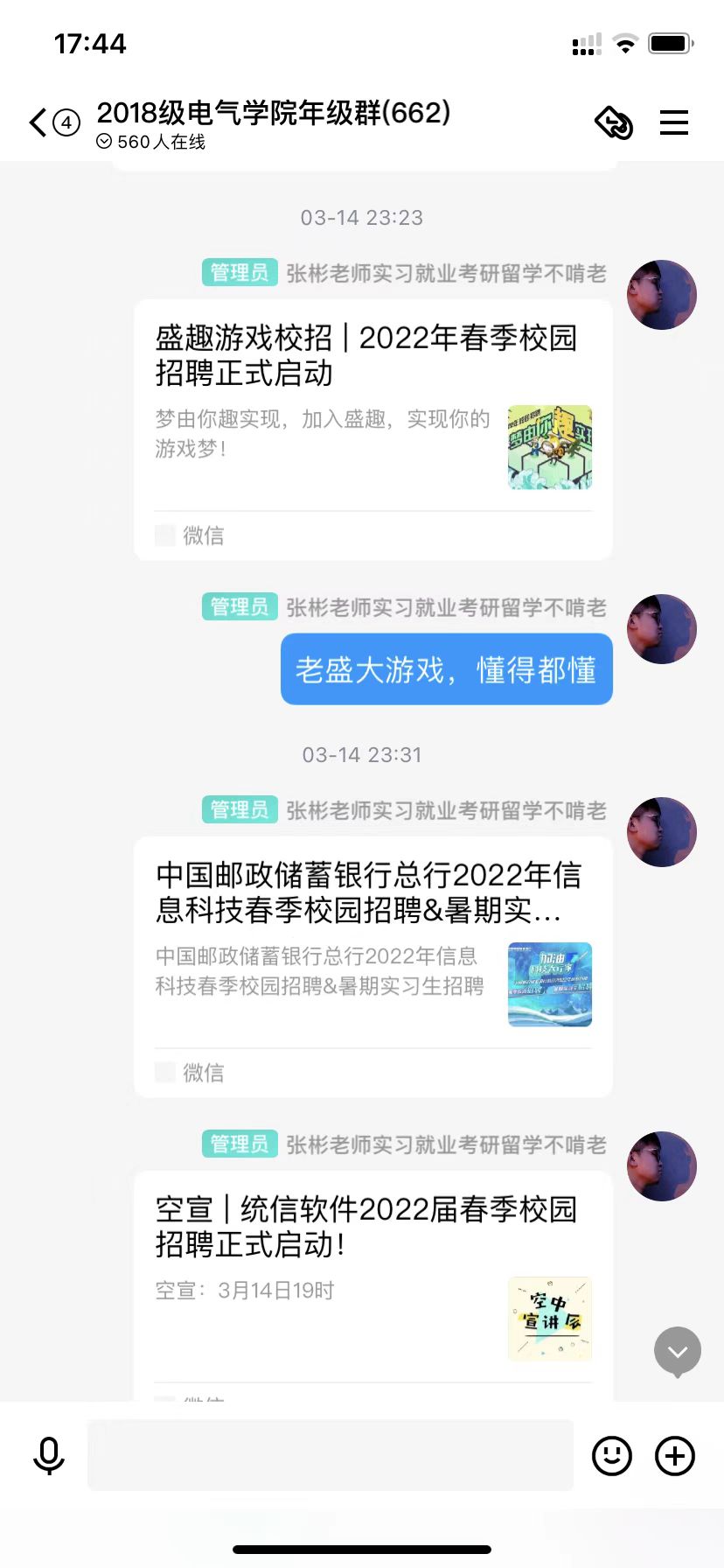The width and height of the screenshot is (724, 1568).
Task: Open the emoji picker
Action: pyautogui.click(x=612, y=1456)
